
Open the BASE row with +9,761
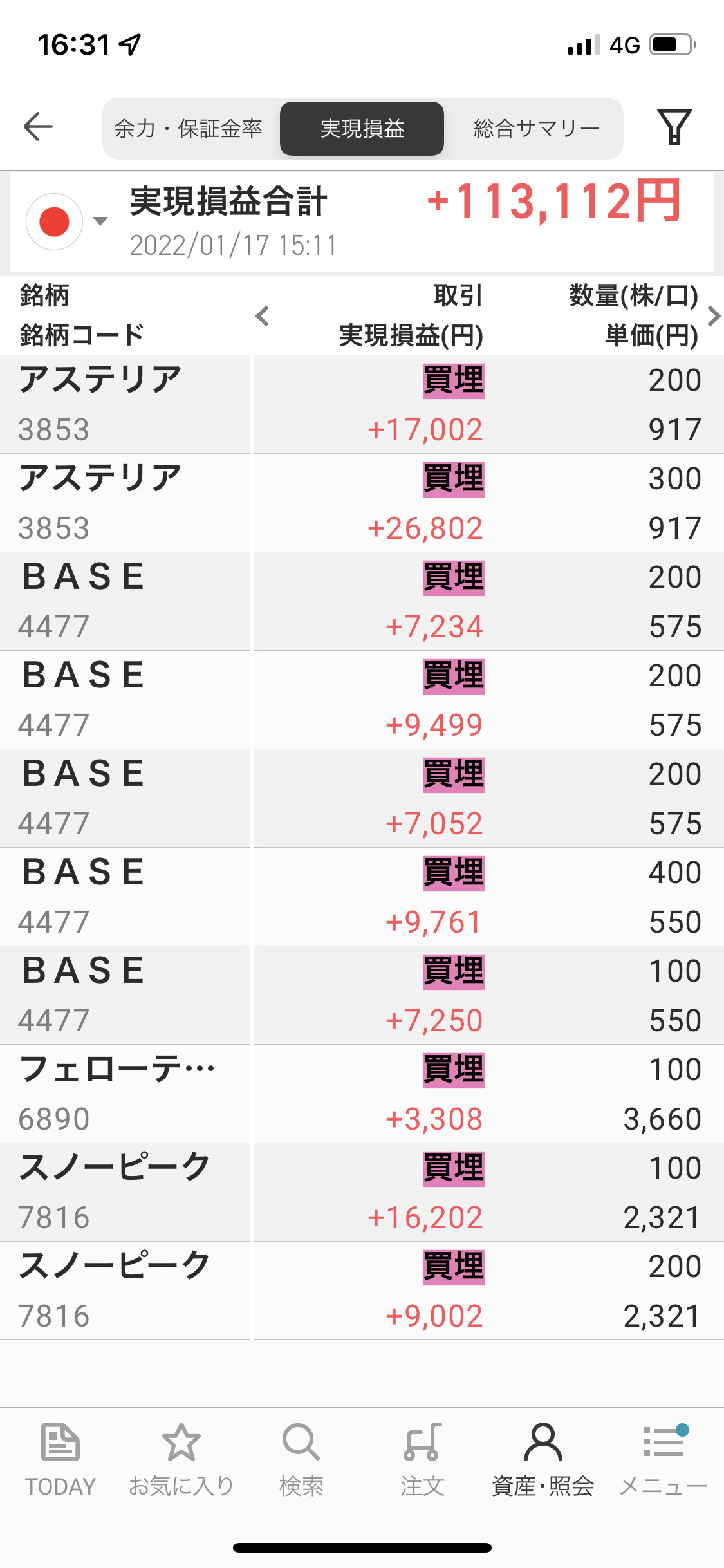[x=362, y=897]
